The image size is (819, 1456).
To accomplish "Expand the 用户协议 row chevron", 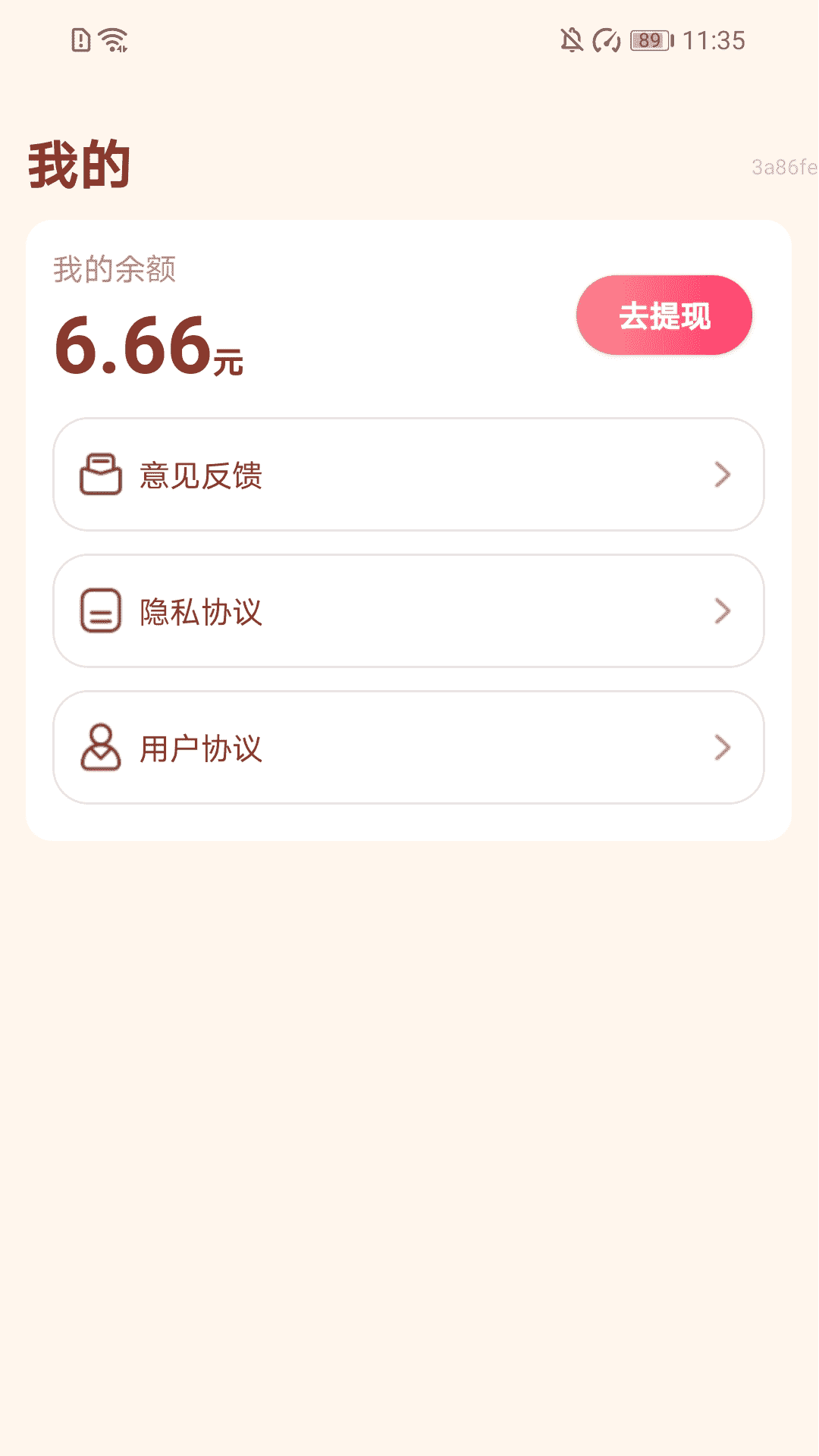I will click(723, 748).
